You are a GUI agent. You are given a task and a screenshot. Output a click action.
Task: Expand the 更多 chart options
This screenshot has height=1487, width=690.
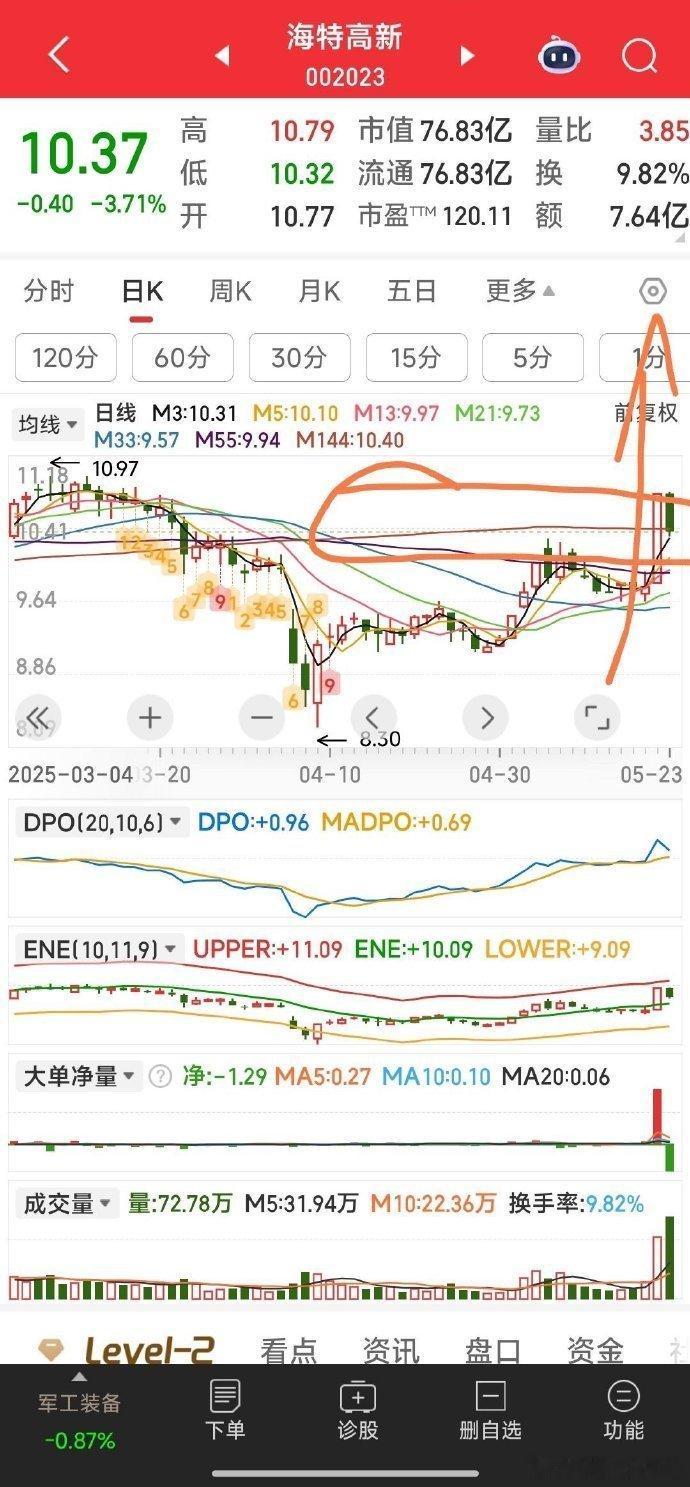tap(520, 291)
